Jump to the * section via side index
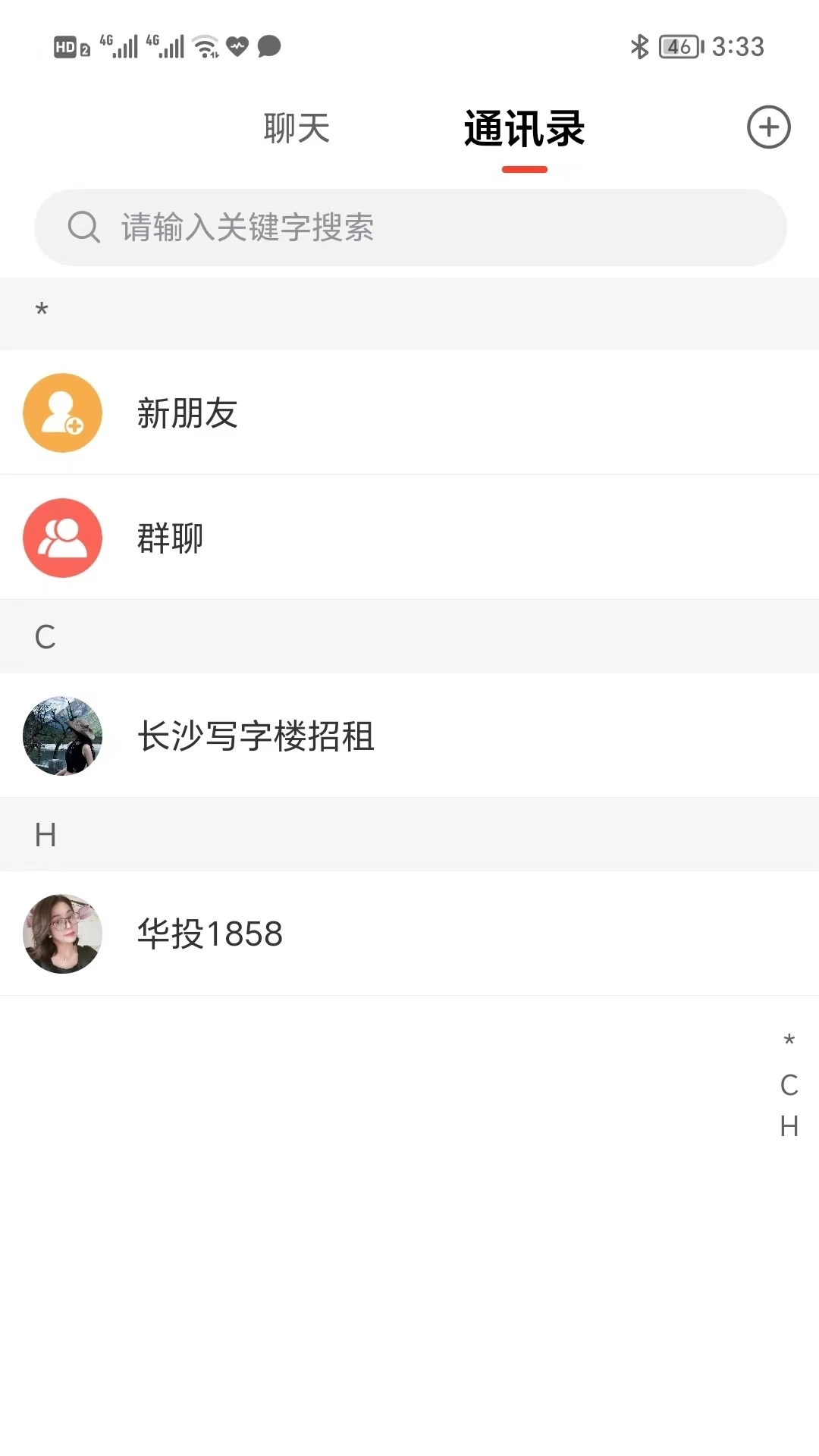819x1456 pixels. [791, 1040]
